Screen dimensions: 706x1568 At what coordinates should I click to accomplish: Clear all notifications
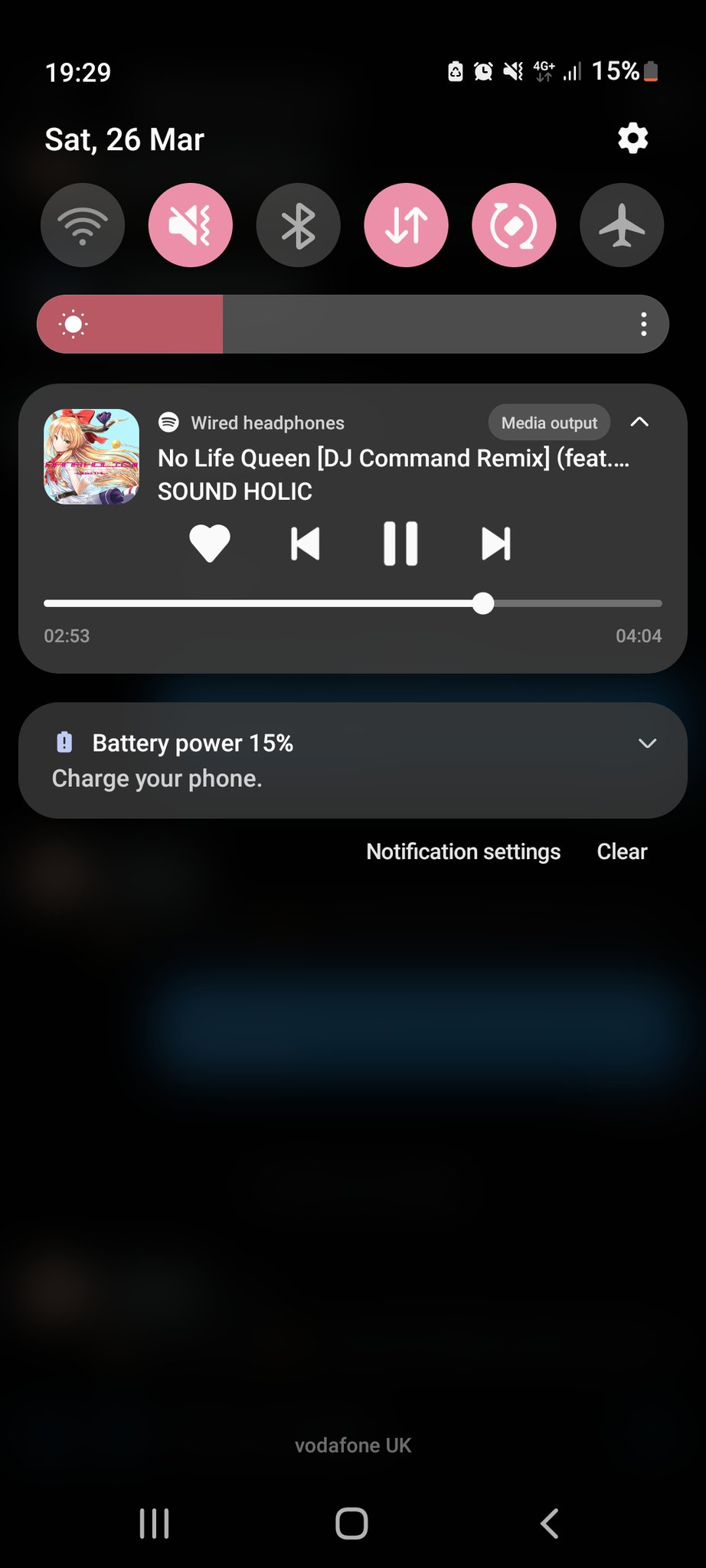(622, 851)
